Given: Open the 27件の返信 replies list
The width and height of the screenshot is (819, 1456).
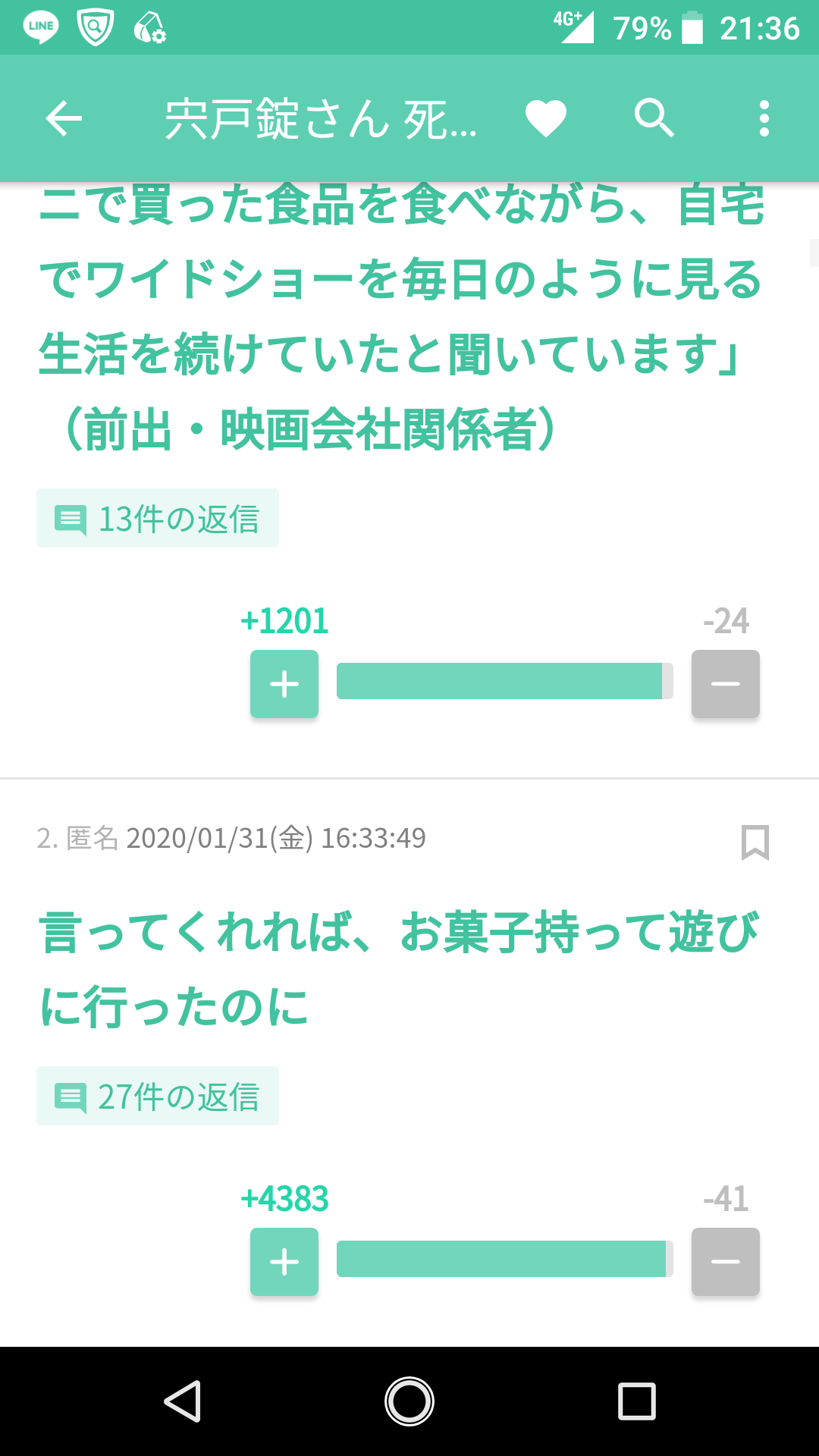Looking at the screenshot, I should (157, 1095).
